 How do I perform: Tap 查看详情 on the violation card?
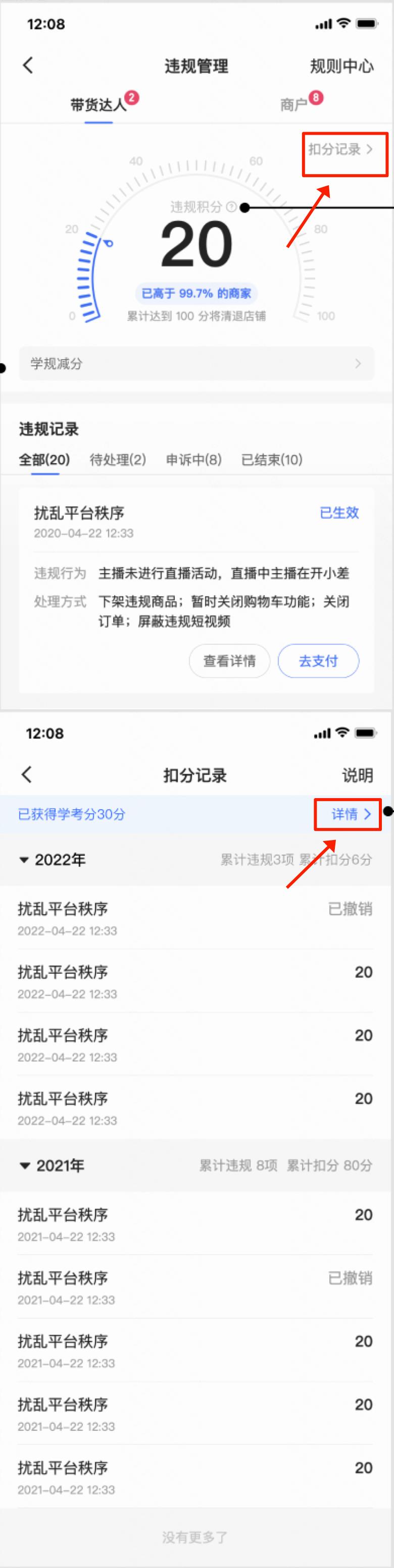[229, 661]
